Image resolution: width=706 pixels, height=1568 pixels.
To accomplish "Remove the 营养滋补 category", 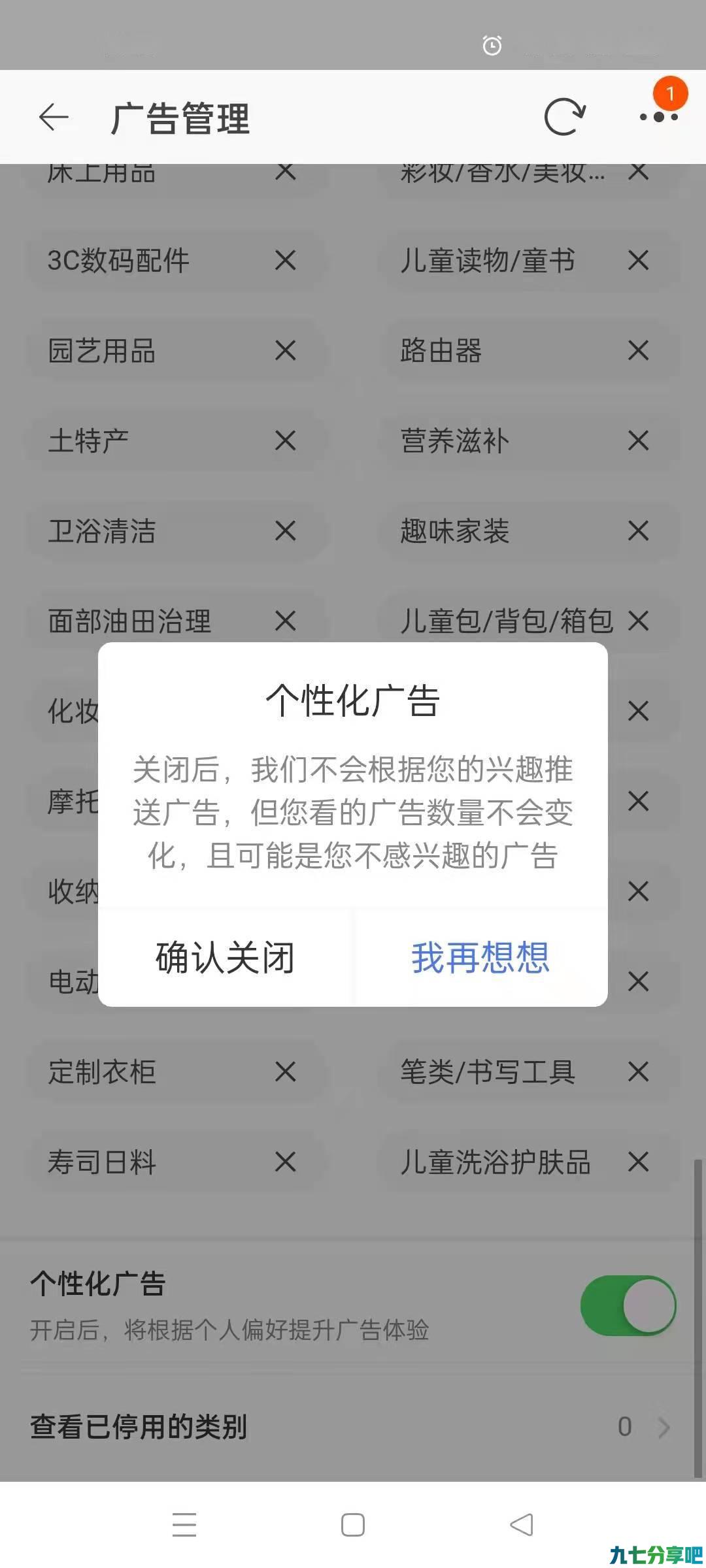I will click(x=639, y=441).
